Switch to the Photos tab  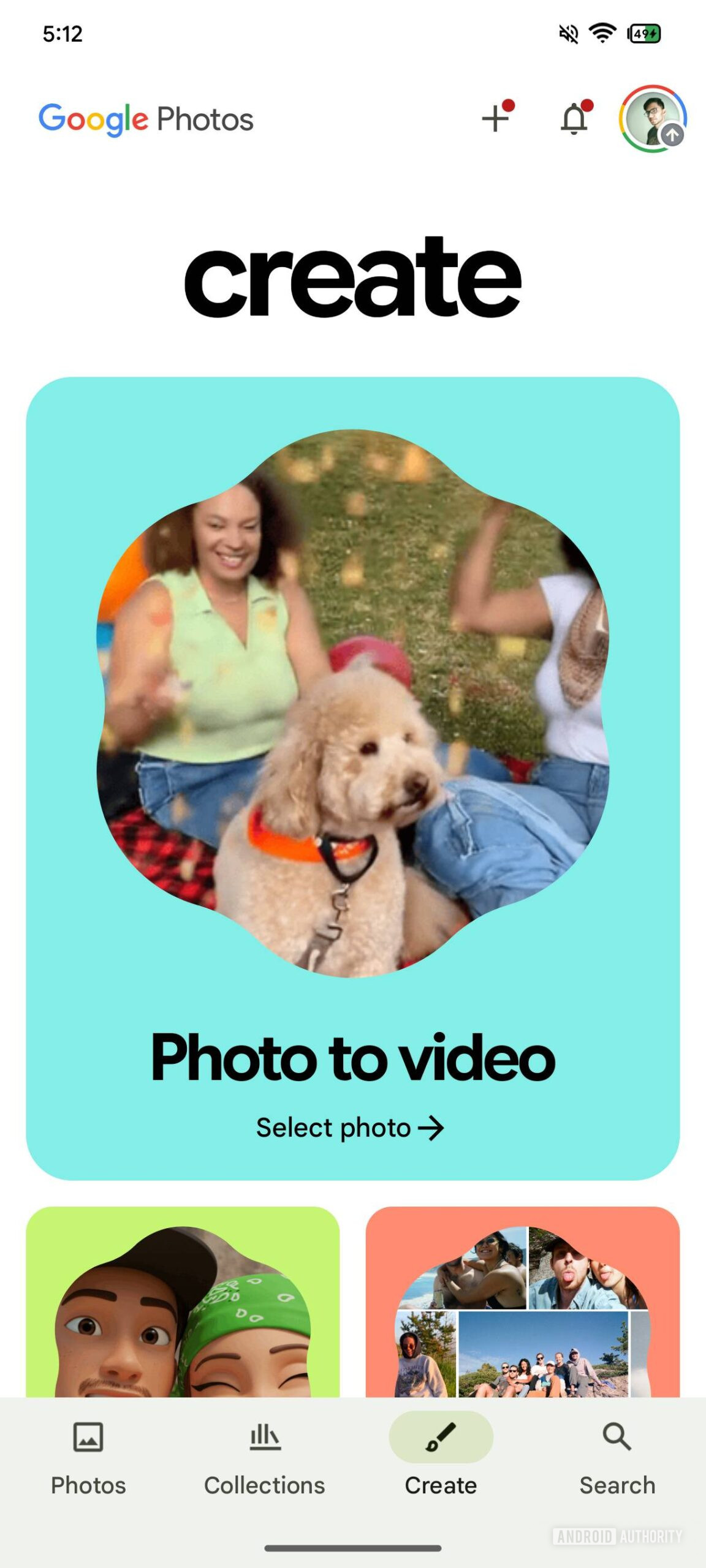[88, 1458]
